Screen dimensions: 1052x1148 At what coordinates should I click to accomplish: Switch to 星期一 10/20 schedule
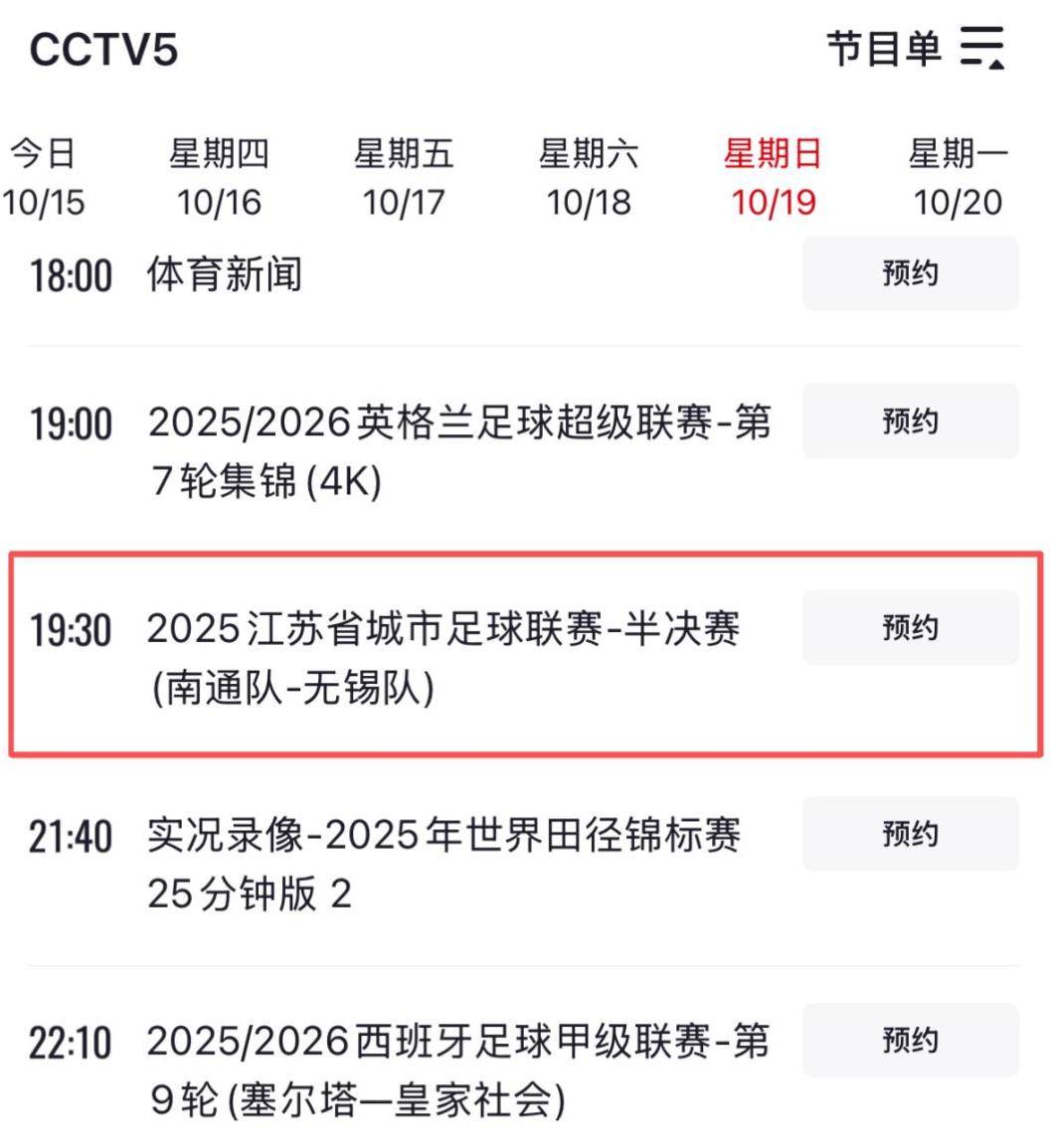coord(958,179)
